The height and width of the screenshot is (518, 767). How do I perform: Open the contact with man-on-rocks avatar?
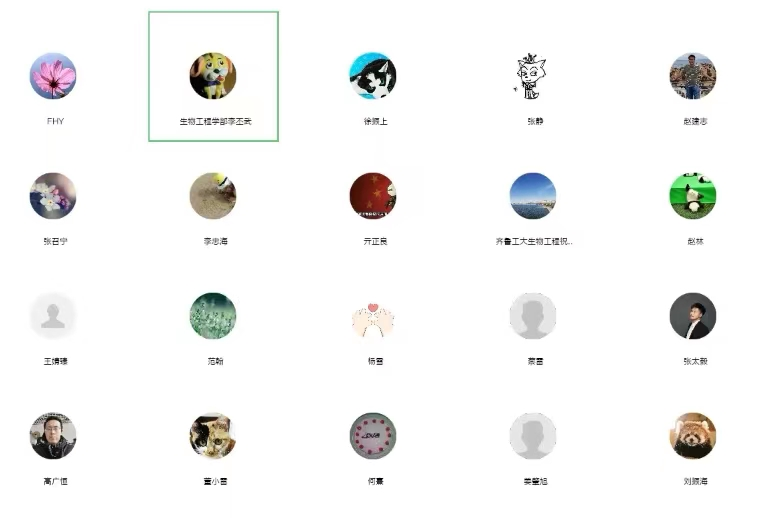pyautogui.click(x=693, y=76)
